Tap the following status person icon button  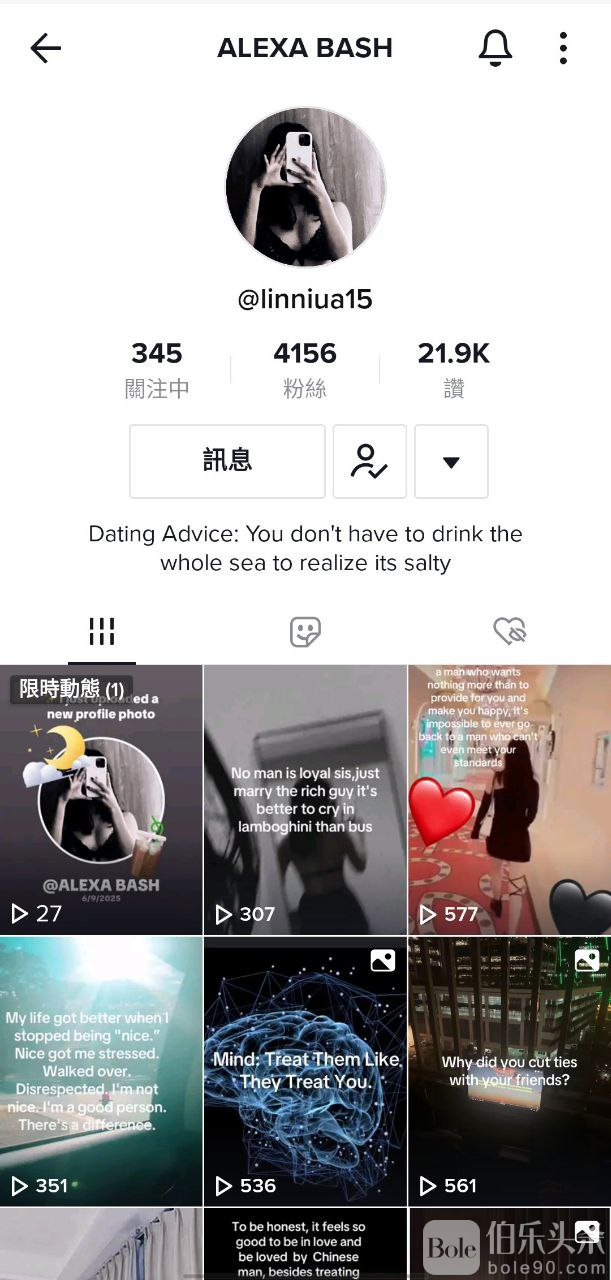point(369,461)
